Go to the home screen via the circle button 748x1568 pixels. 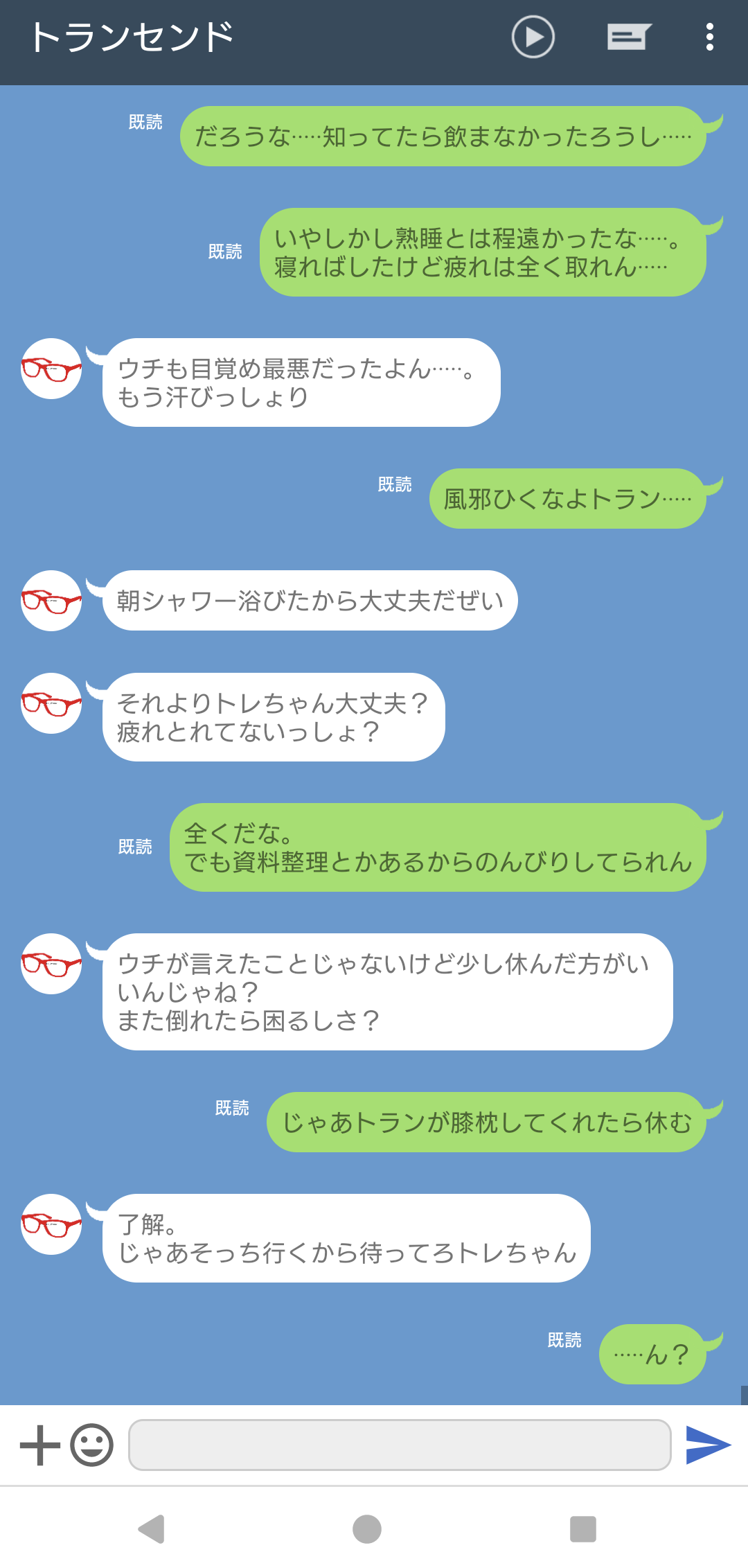(367, 1529)
